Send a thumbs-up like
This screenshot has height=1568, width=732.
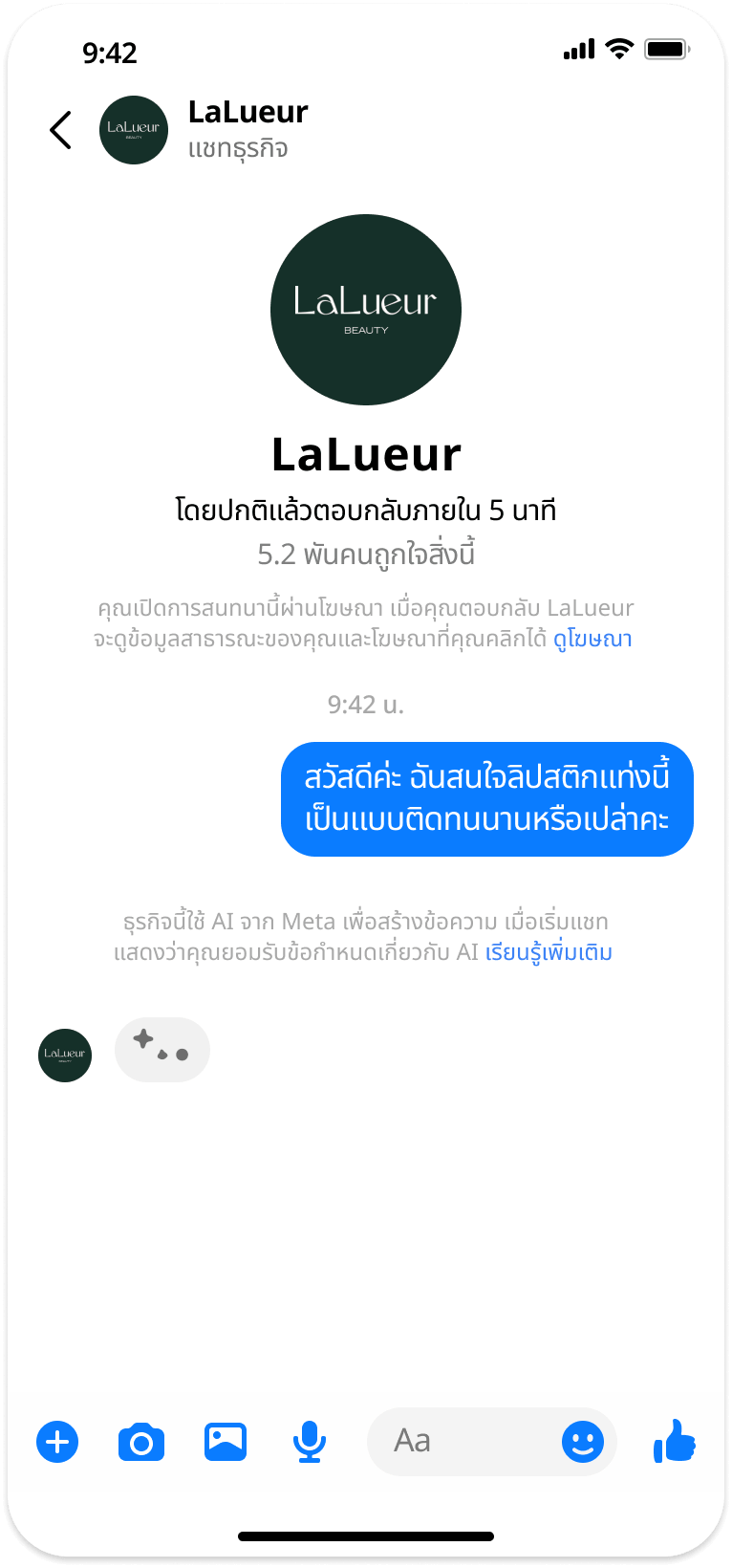(675, 1441)
